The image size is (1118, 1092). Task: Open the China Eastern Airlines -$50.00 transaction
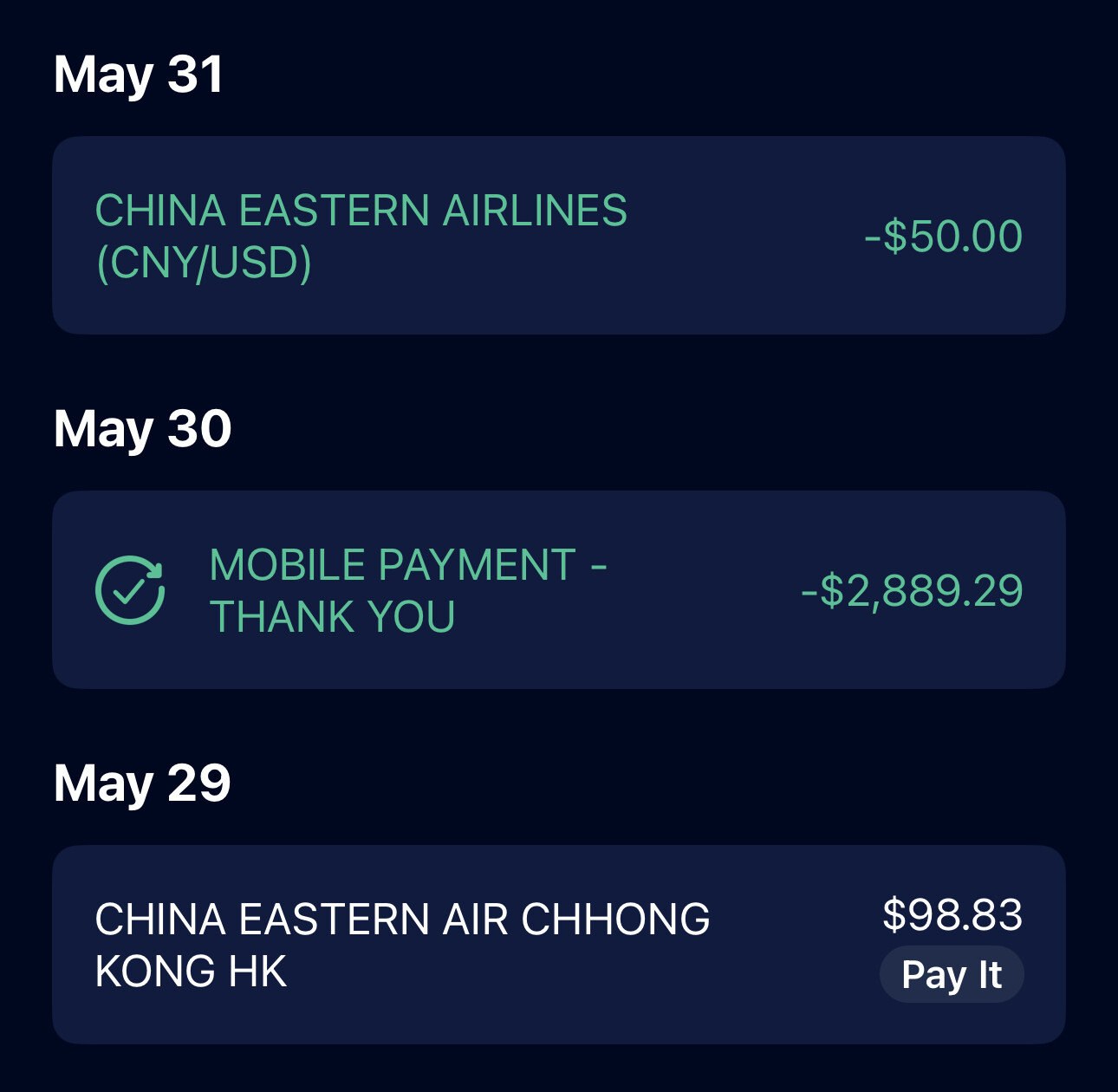pyautogui.click(x=558, y=236)
